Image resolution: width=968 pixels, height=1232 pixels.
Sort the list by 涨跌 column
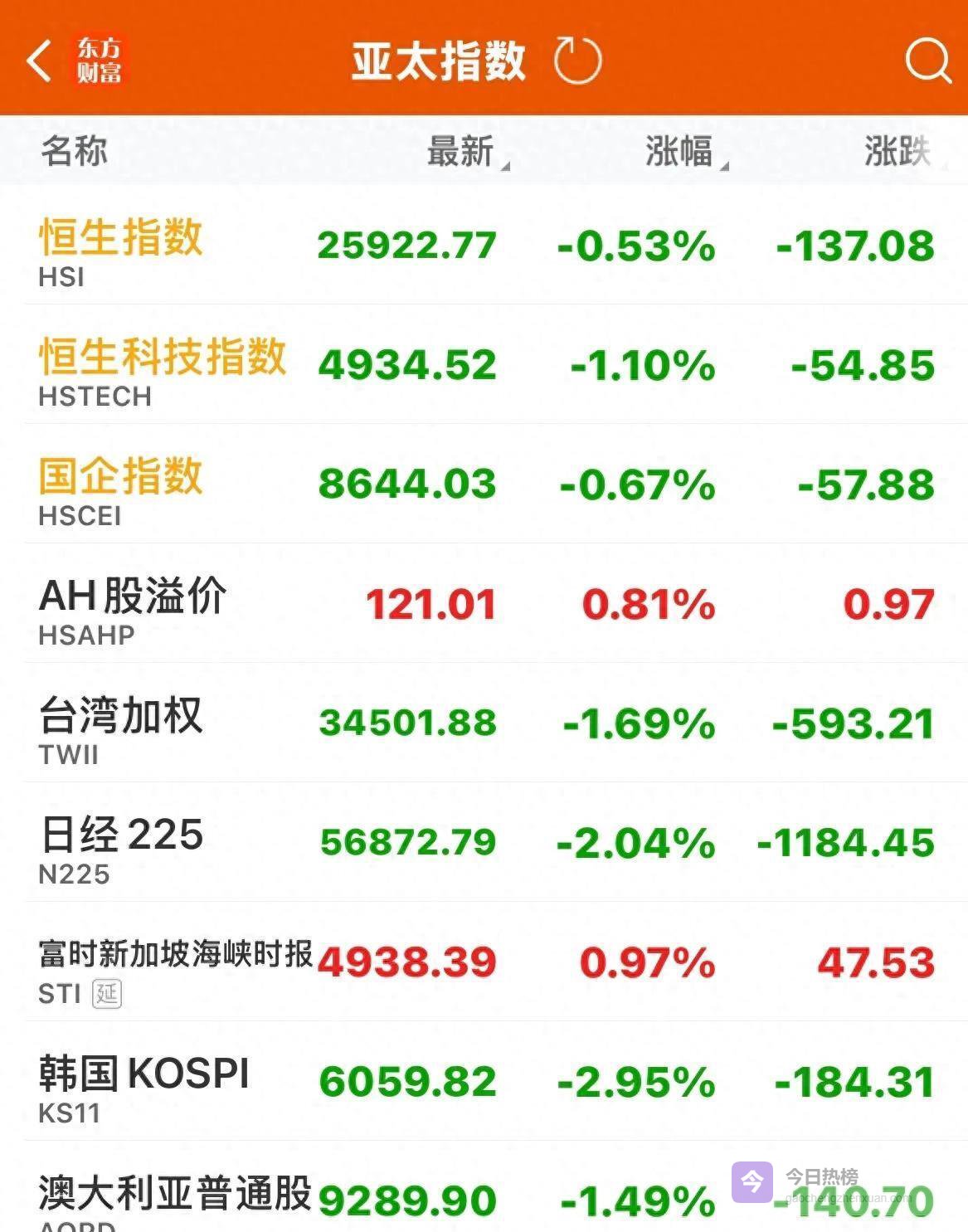click(x=900, y=152)
